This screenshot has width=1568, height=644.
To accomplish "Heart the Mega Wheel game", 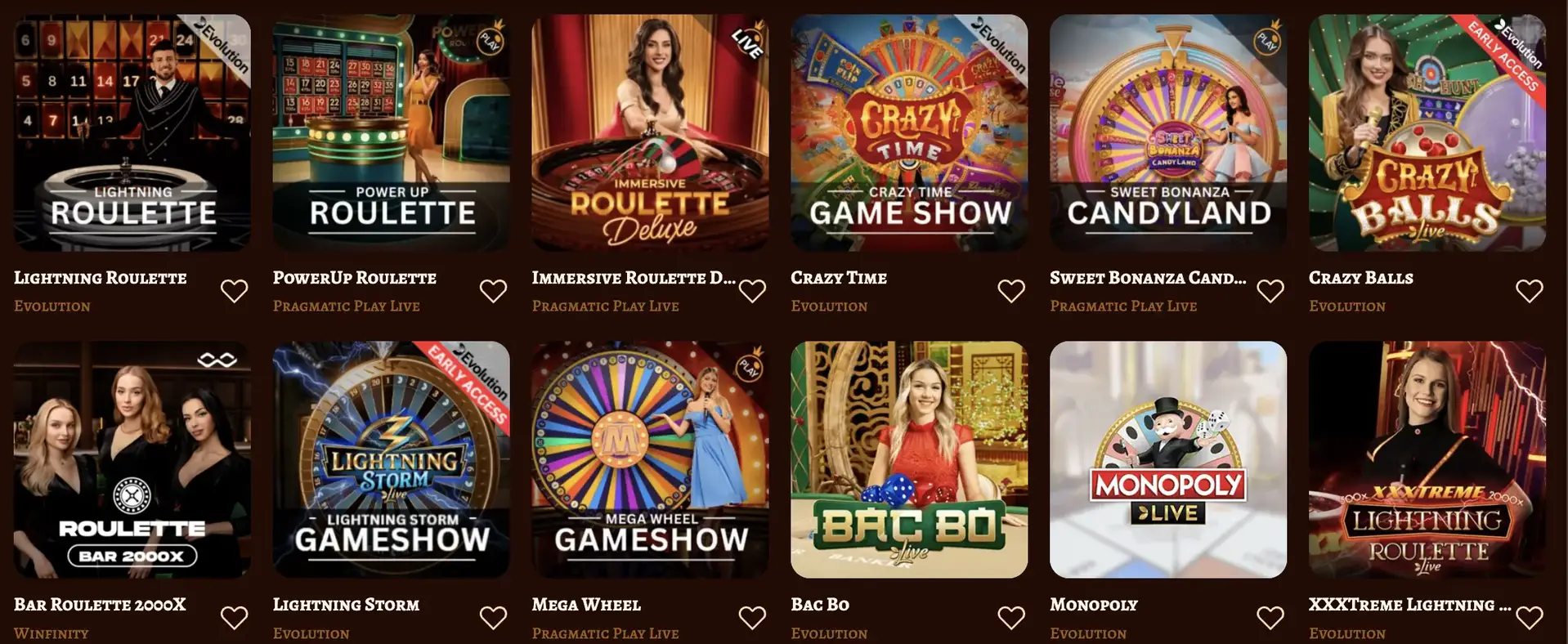I will [752, 617].
